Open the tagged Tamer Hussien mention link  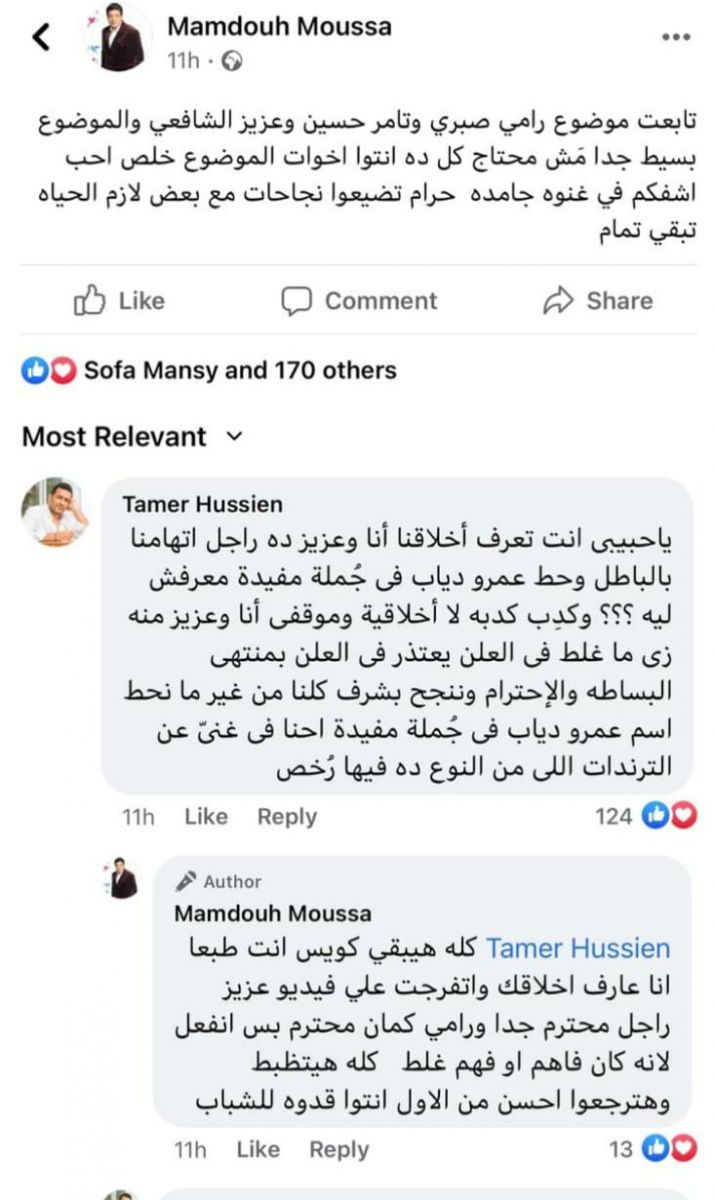click(x=578, y=947)
